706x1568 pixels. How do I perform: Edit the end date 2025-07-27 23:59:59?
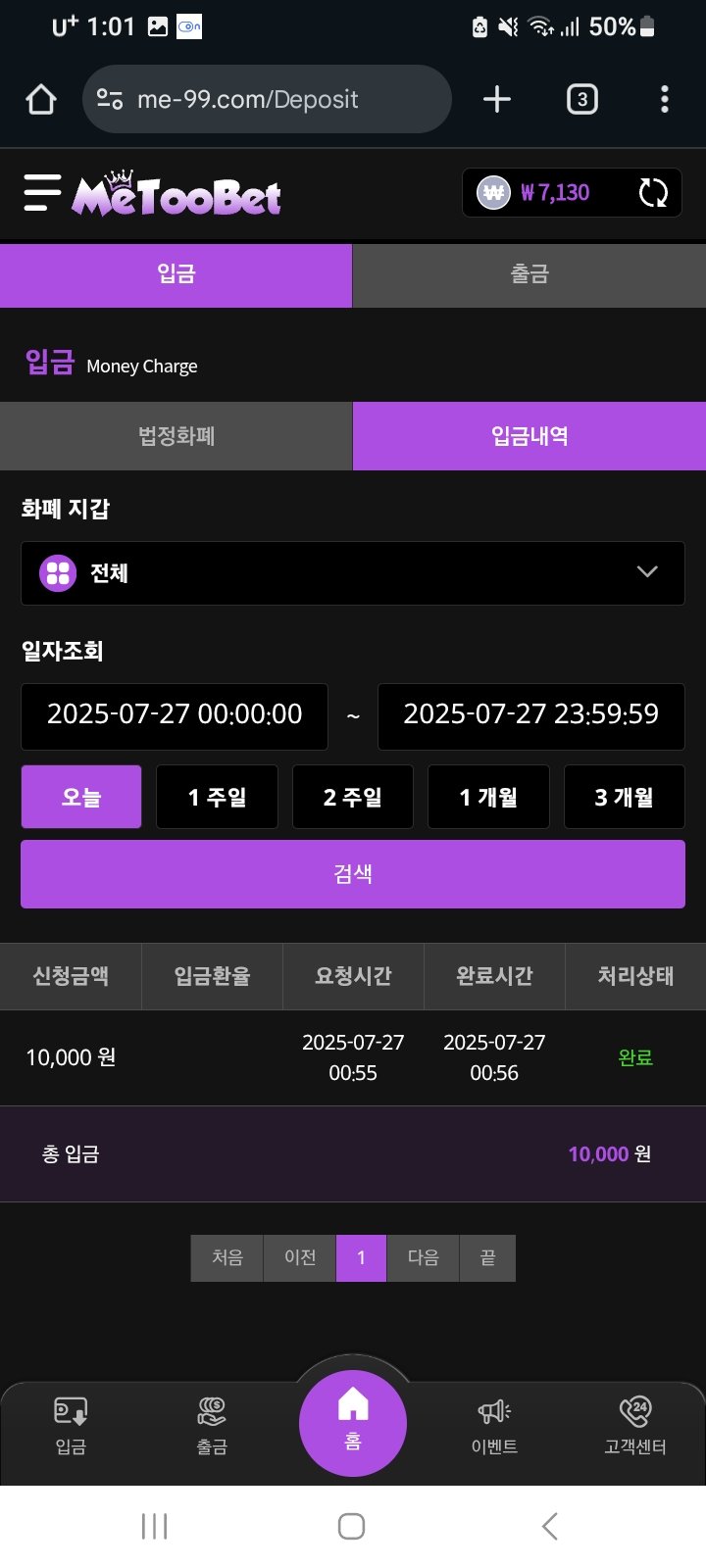click(530, 716)
